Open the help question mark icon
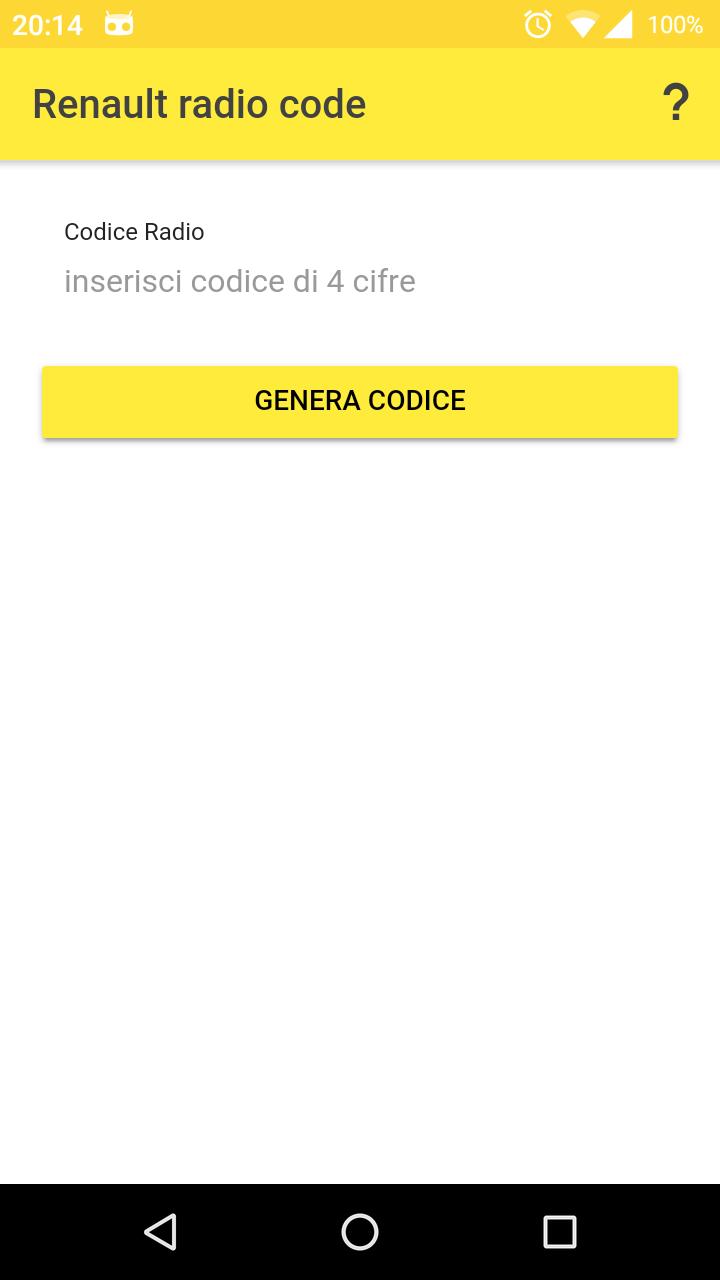 click(x=676, y=100)
